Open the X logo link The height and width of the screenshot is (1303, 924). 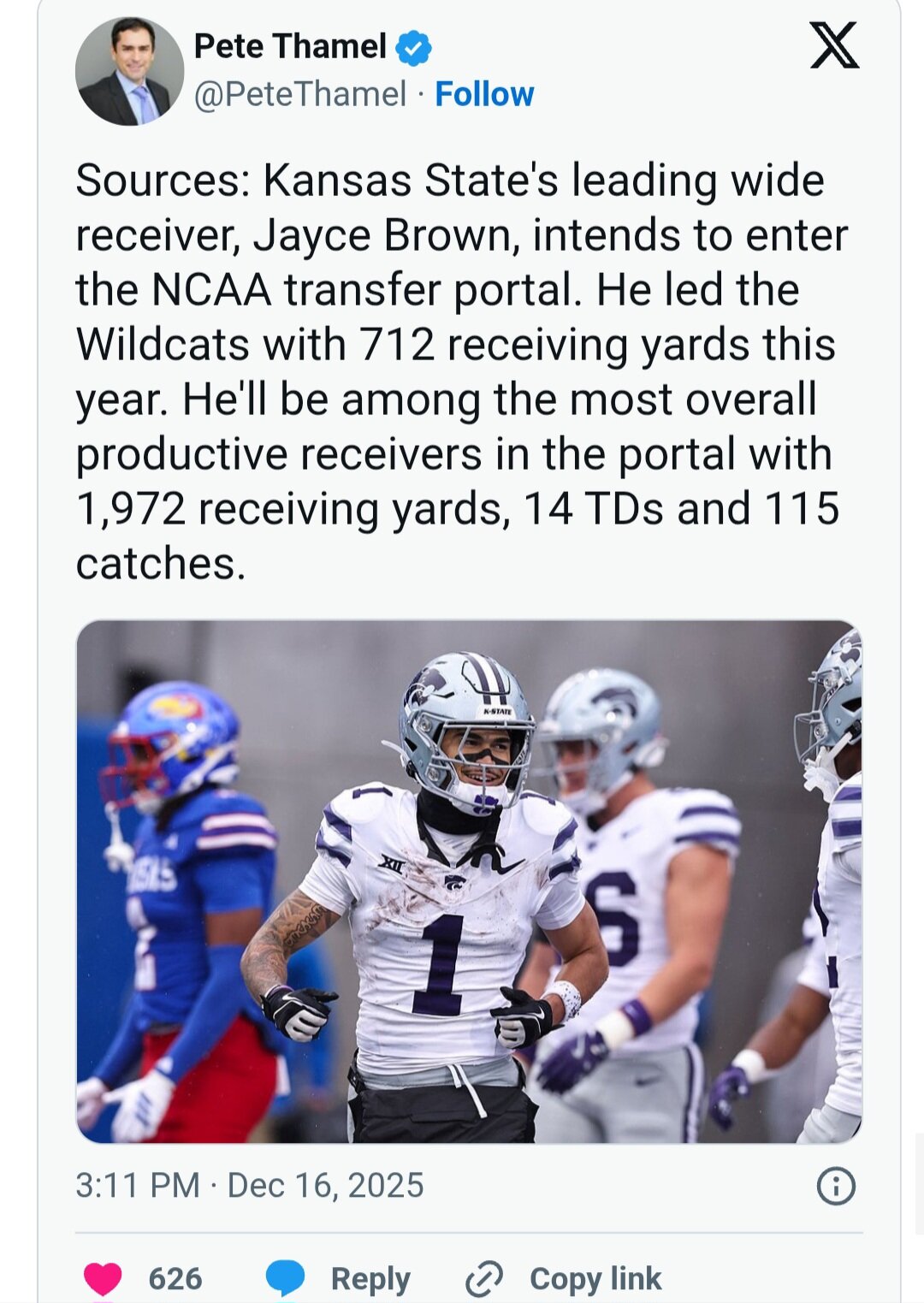click(834, 46)
